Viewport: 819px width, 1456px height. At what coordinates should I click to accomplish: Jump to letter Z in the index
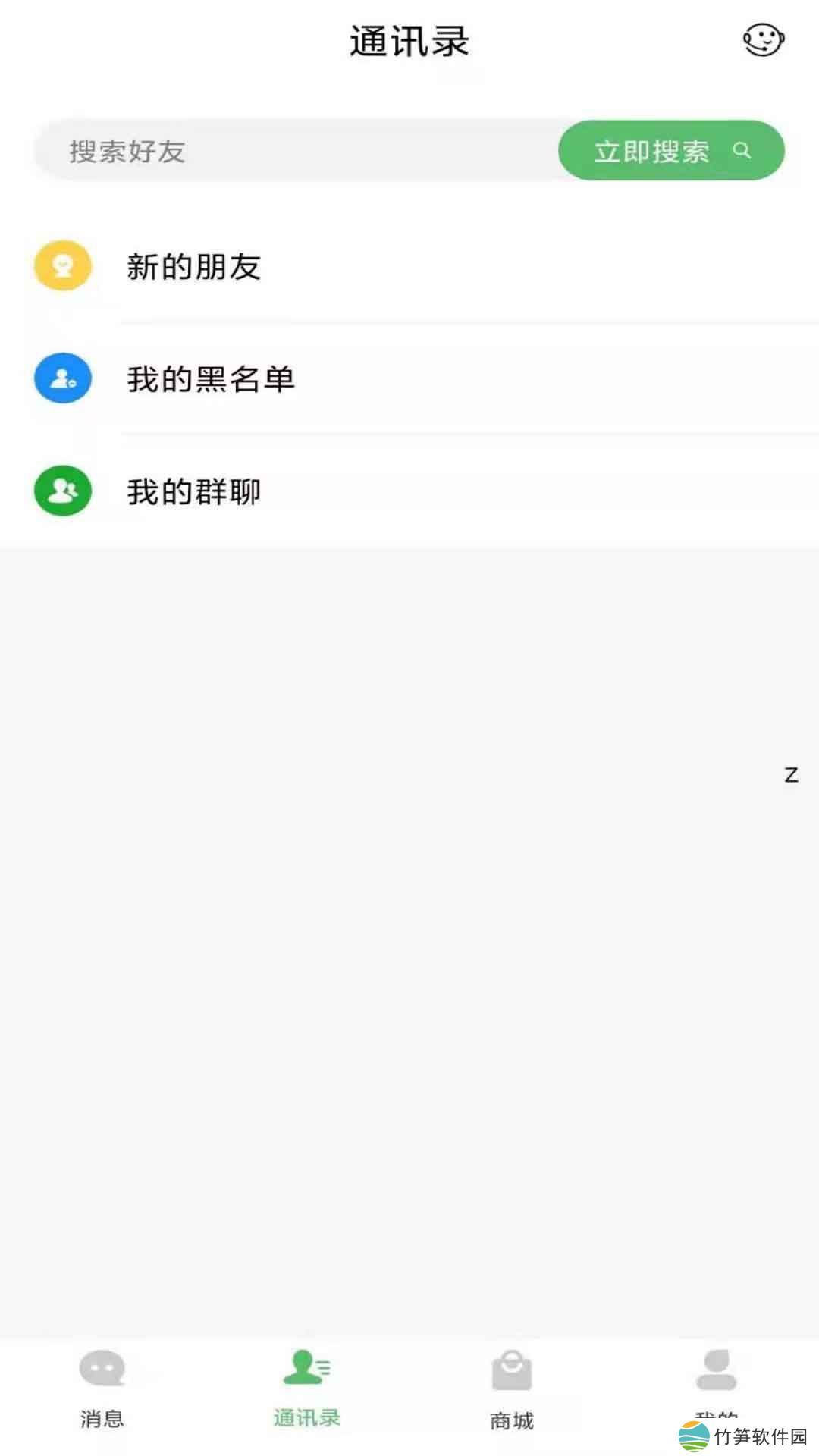[791, 775]
